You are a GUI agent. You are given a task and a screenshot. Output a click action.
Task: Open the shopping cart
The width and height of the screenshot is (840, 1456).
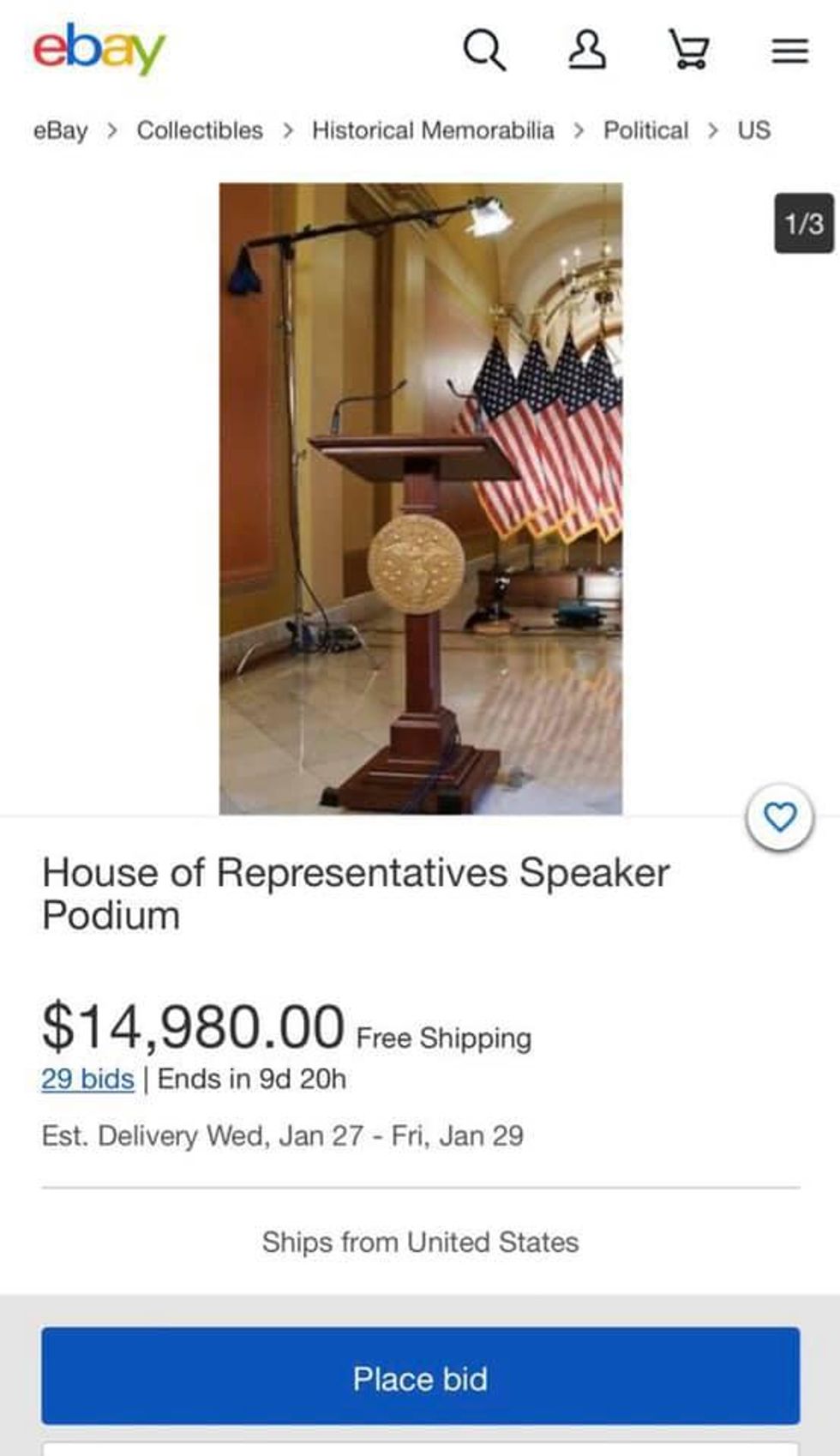click(x=689, y=50)
